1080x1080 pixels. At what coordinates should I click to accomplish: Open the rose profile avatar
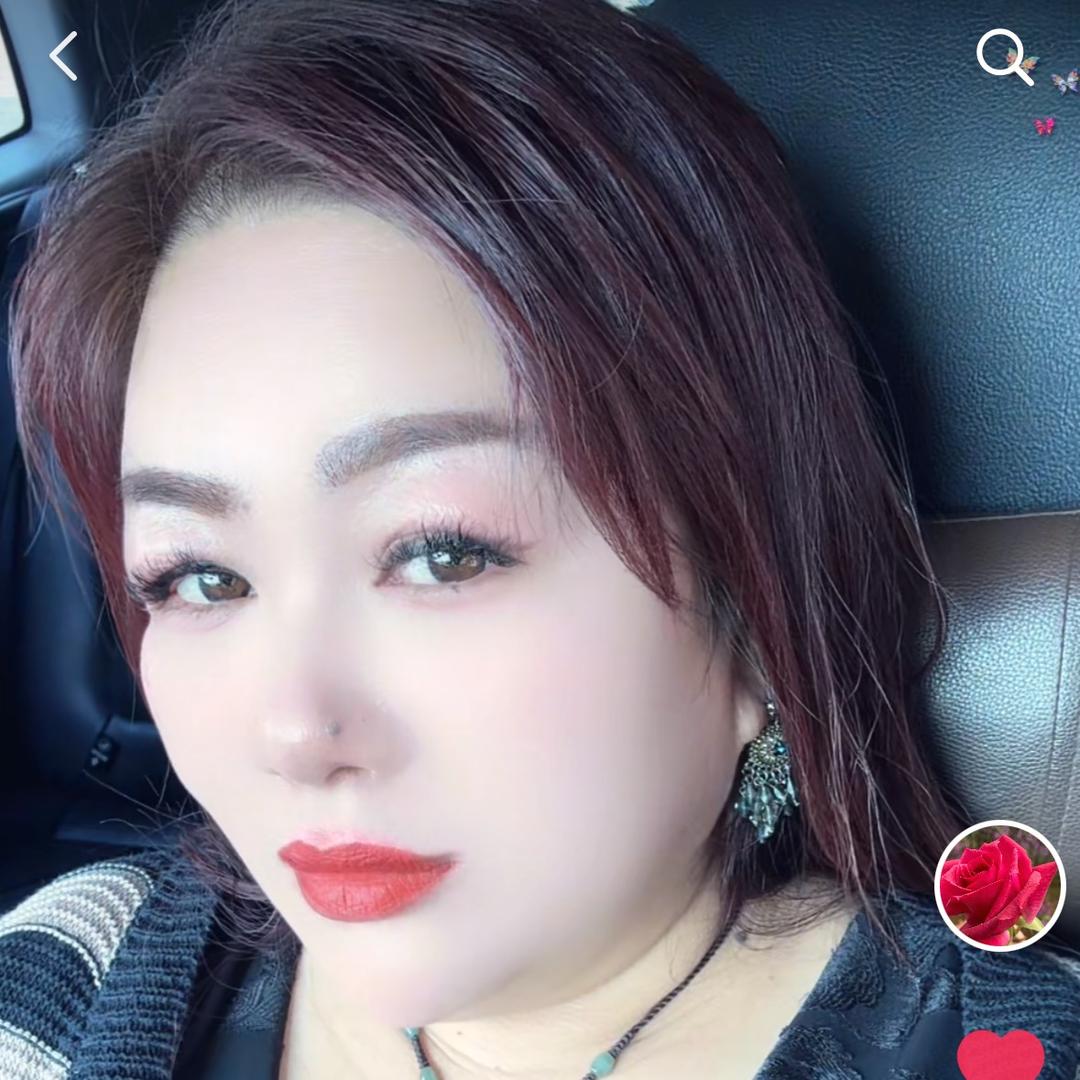[999, 886]
